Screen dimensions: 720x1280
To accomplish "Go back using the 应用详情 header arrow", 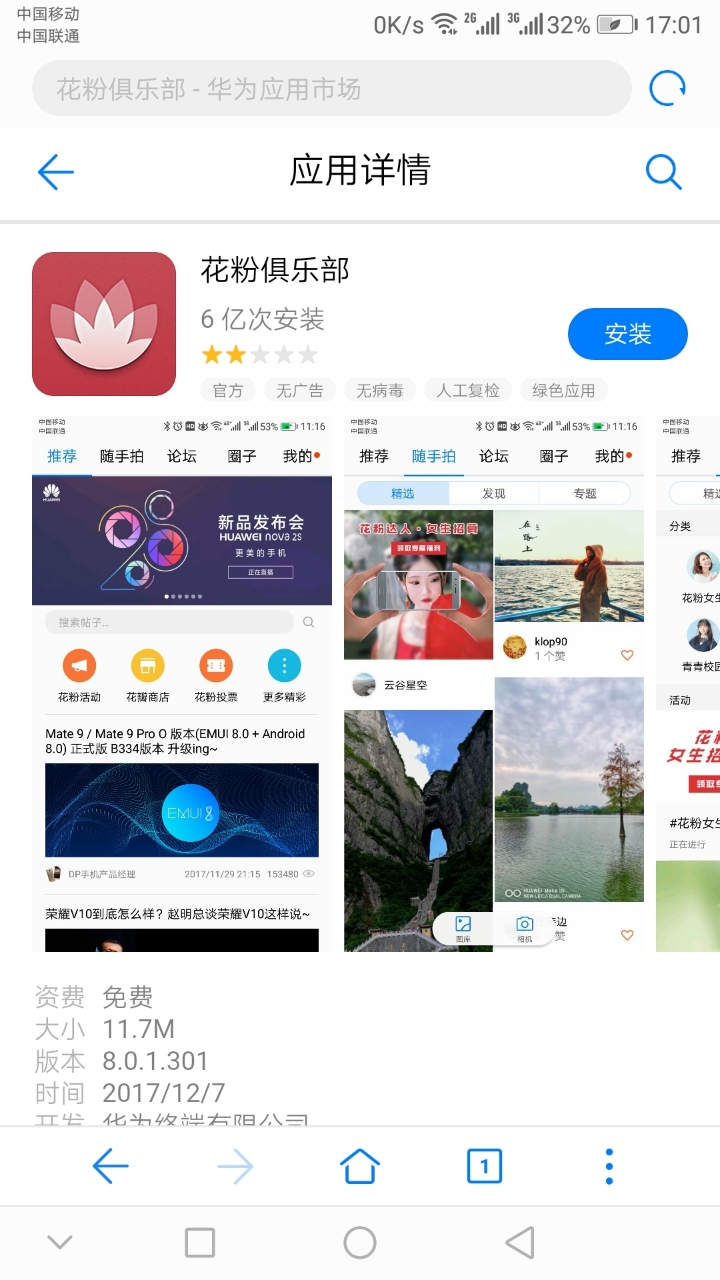I will pos(56,172).
